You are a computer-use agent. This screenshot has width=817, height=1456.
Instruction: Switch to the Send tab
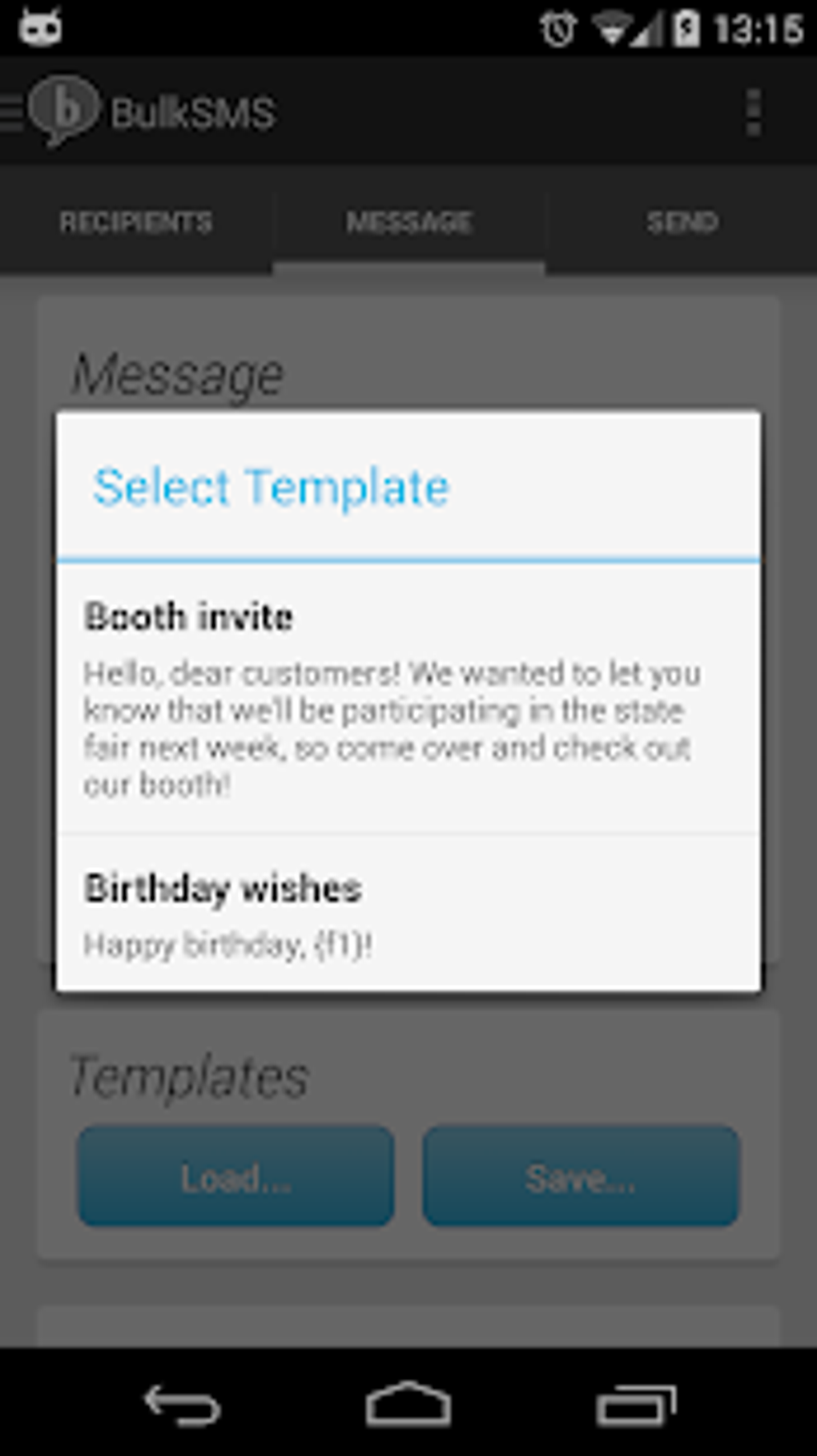point(682,222)
